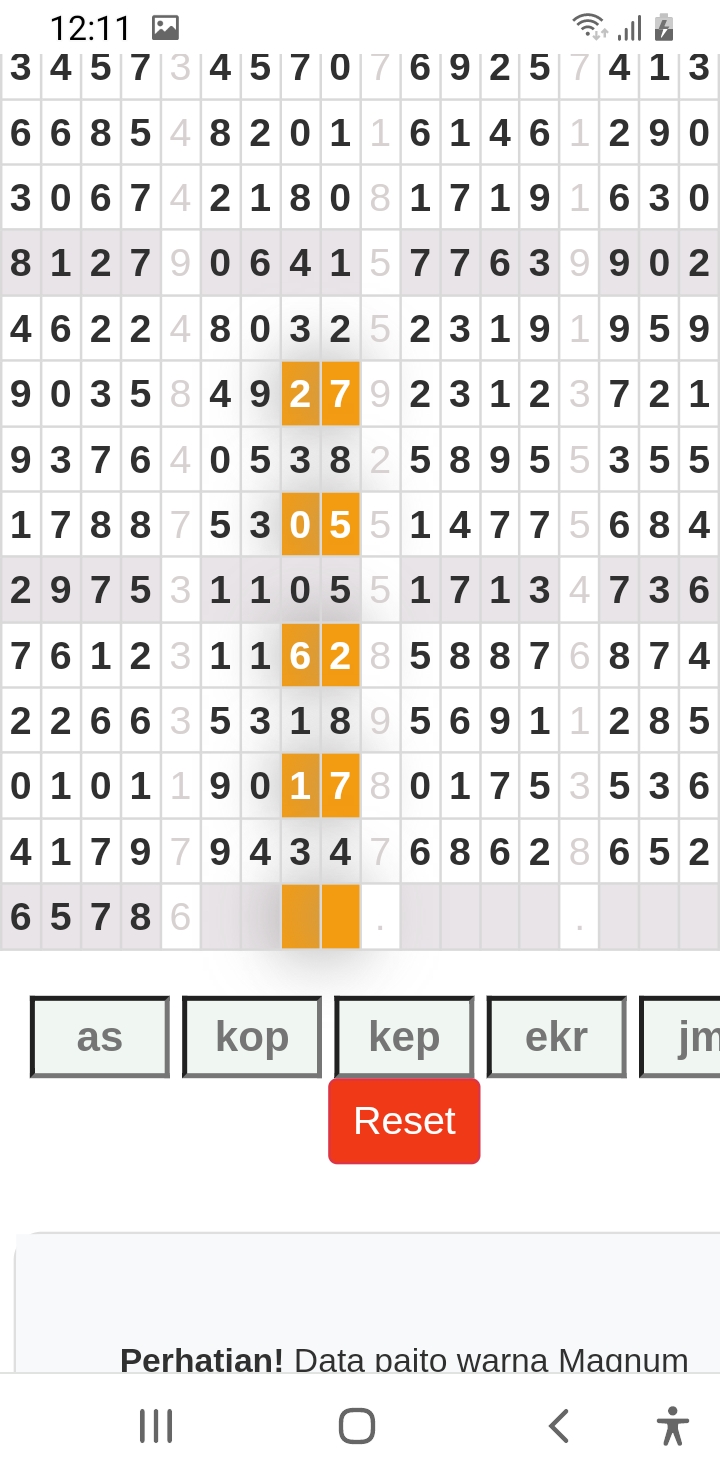The height and width of the screenshot is (1480, 720).
Task: Go to the home screen
Action: 357,1426
